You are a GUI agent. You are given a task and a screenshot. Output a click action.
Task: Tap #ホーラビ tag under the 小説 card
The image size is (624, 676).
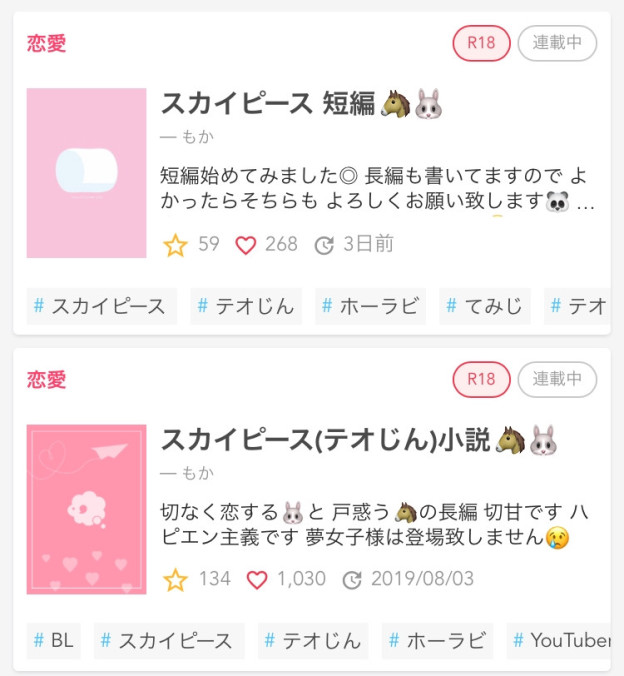pyautogui.click(x=437, y=641)
